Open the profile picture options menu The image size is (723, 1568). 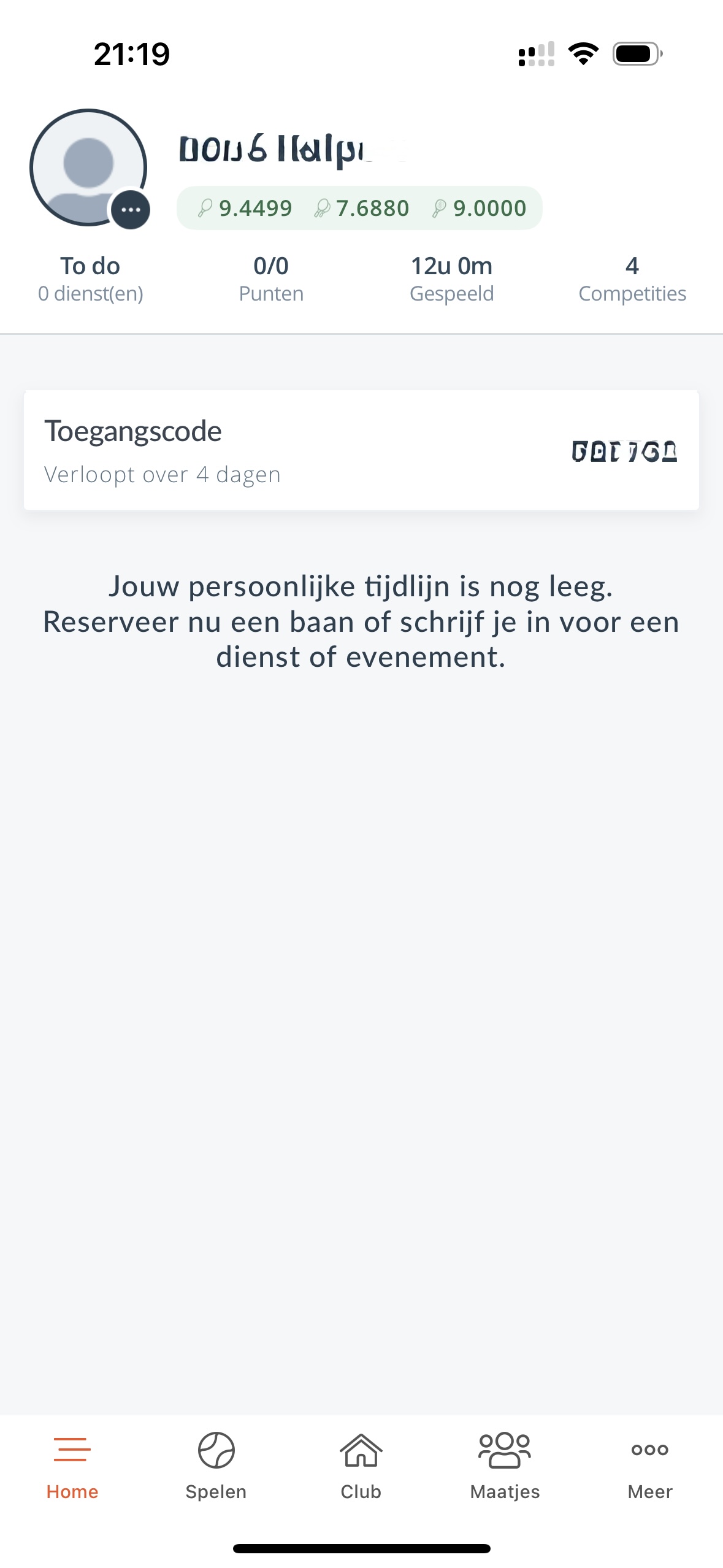point(131,210)
